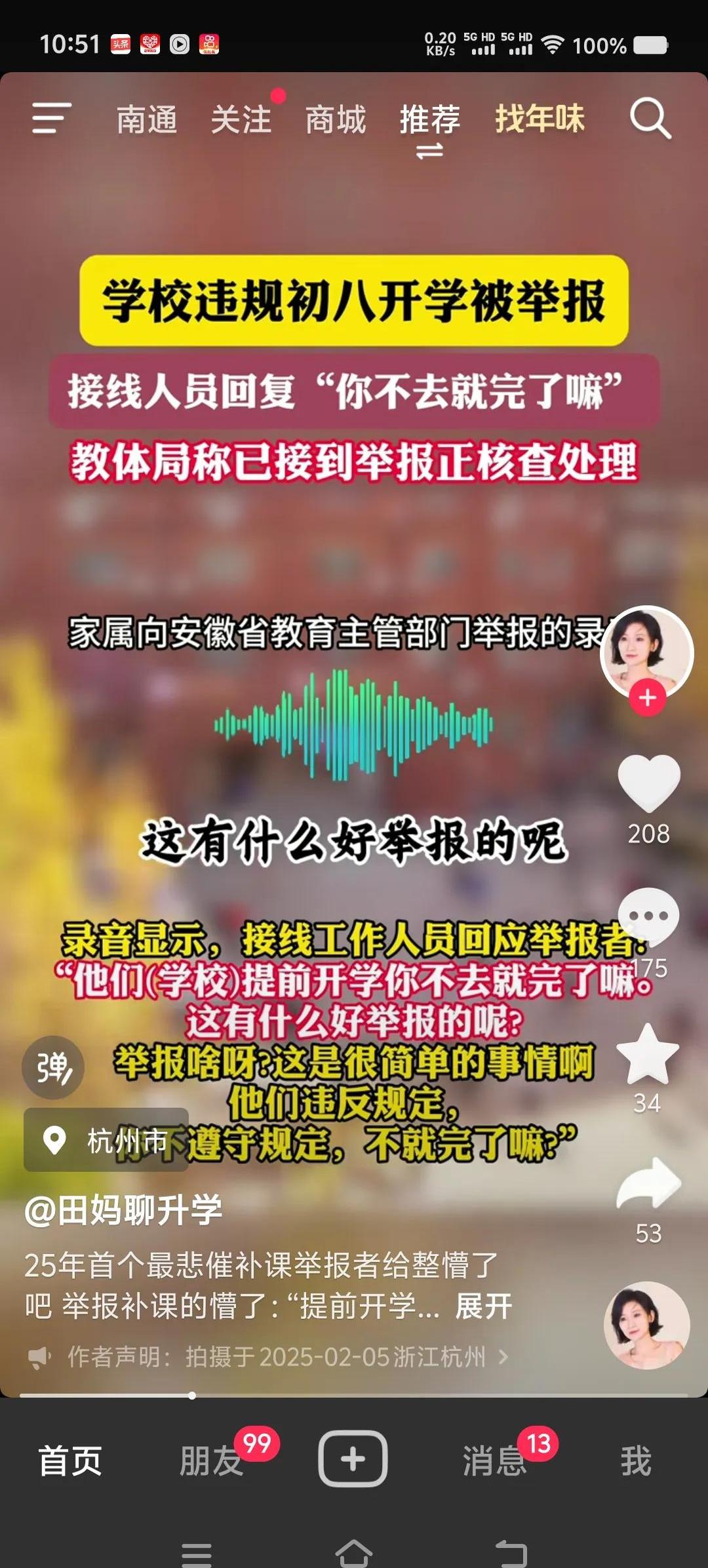Screen dimensions: 708x1568
Task: Open the music disc avatar
Action: pos(647,1325)
